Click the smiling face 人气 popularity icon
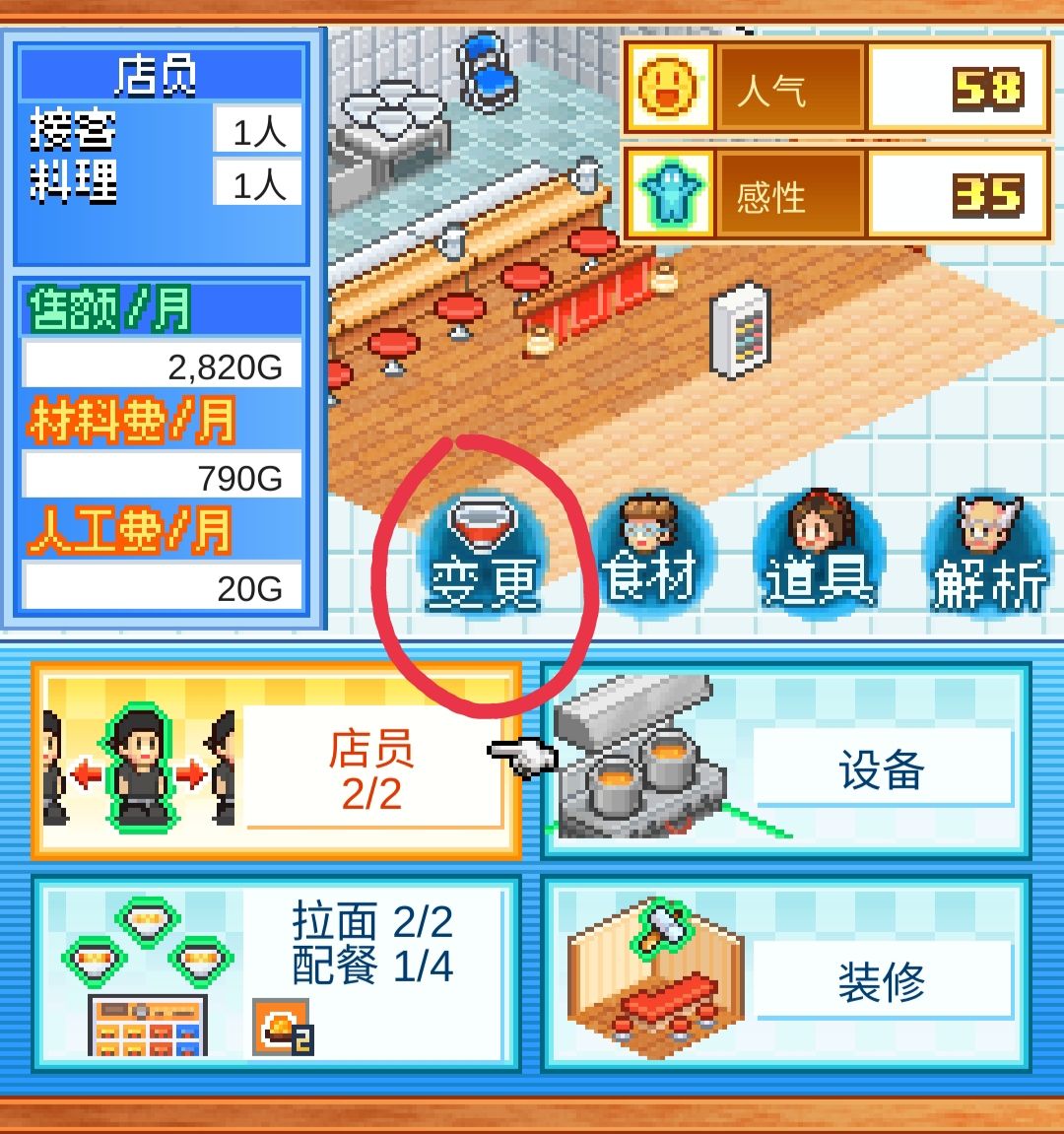Image resolution: width=1064 pixels, height=1134 pixels. (669, 89)
